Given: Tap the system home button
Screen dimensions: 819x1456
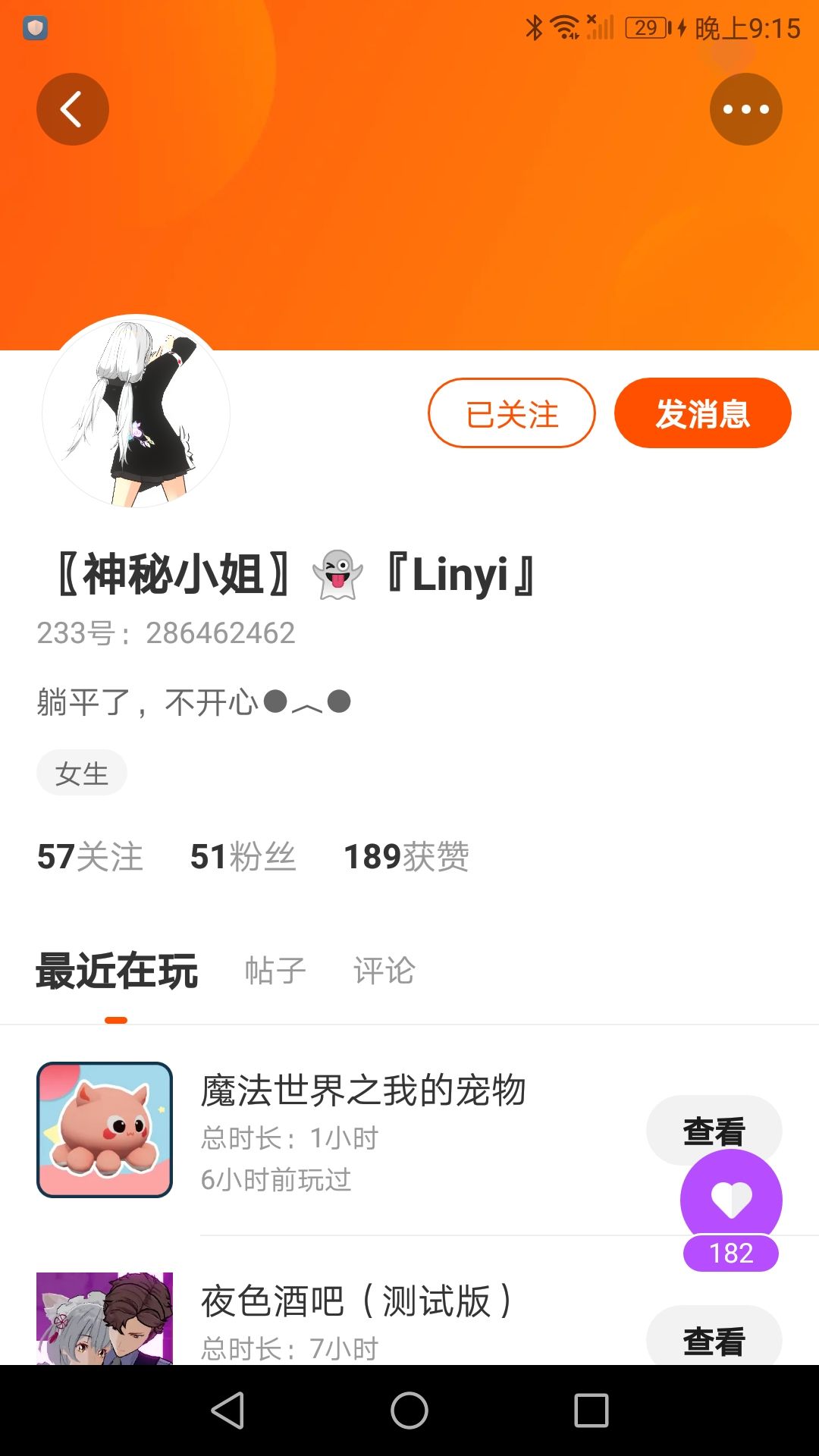Looking at the screenshot, I should [409, 1410].
